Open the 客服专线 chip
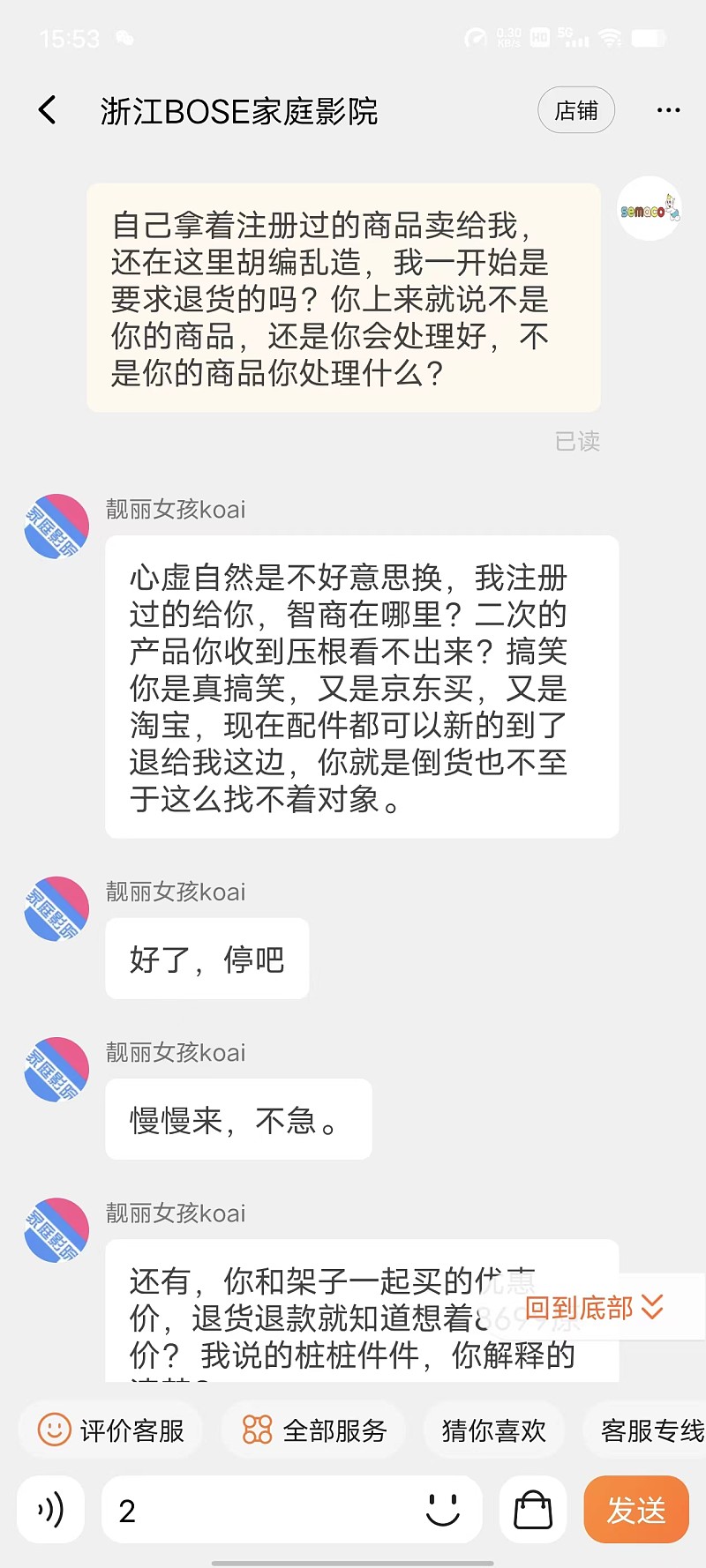This screenshot has width=706, height=1568. (x=650, y=1430)
